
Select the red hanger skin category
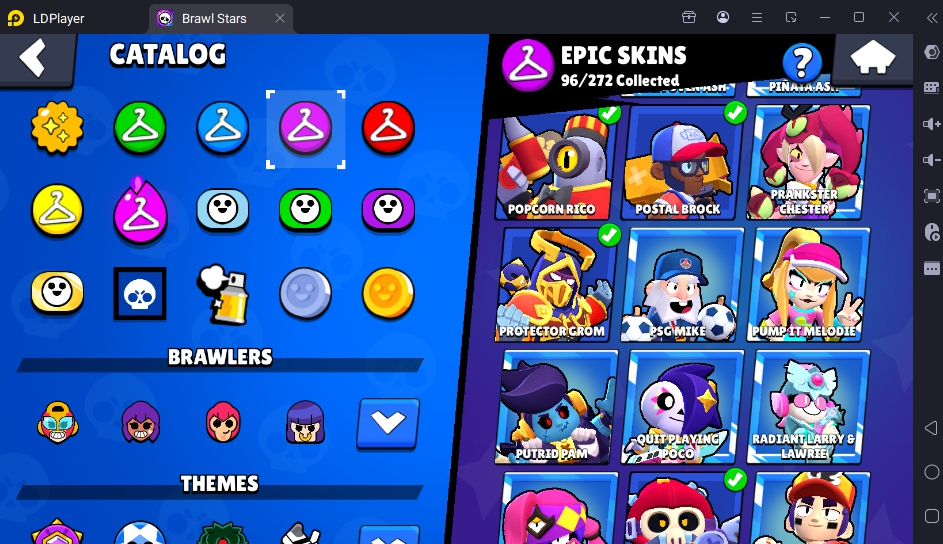coord(388,128)
